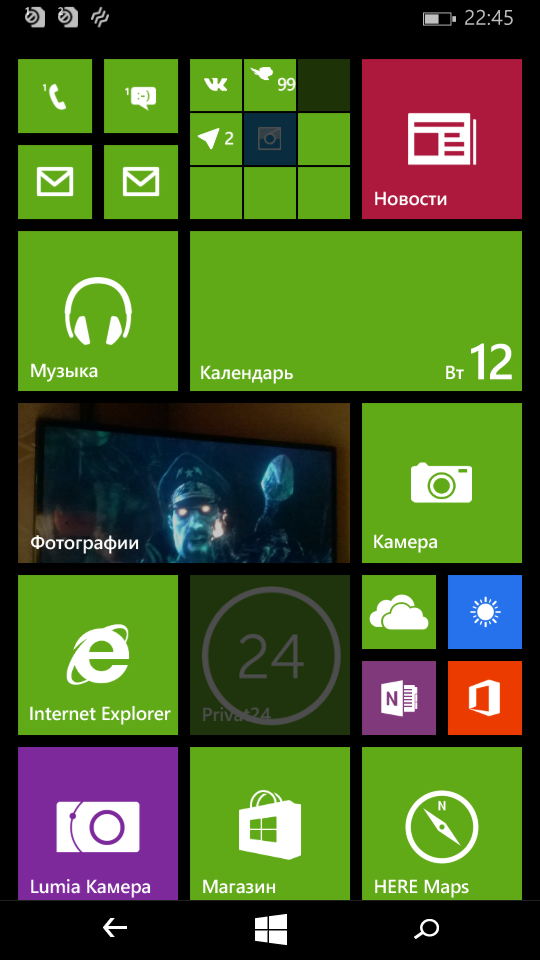Tap the search magnifier in the navigation bar

click(x=427, y=929)
